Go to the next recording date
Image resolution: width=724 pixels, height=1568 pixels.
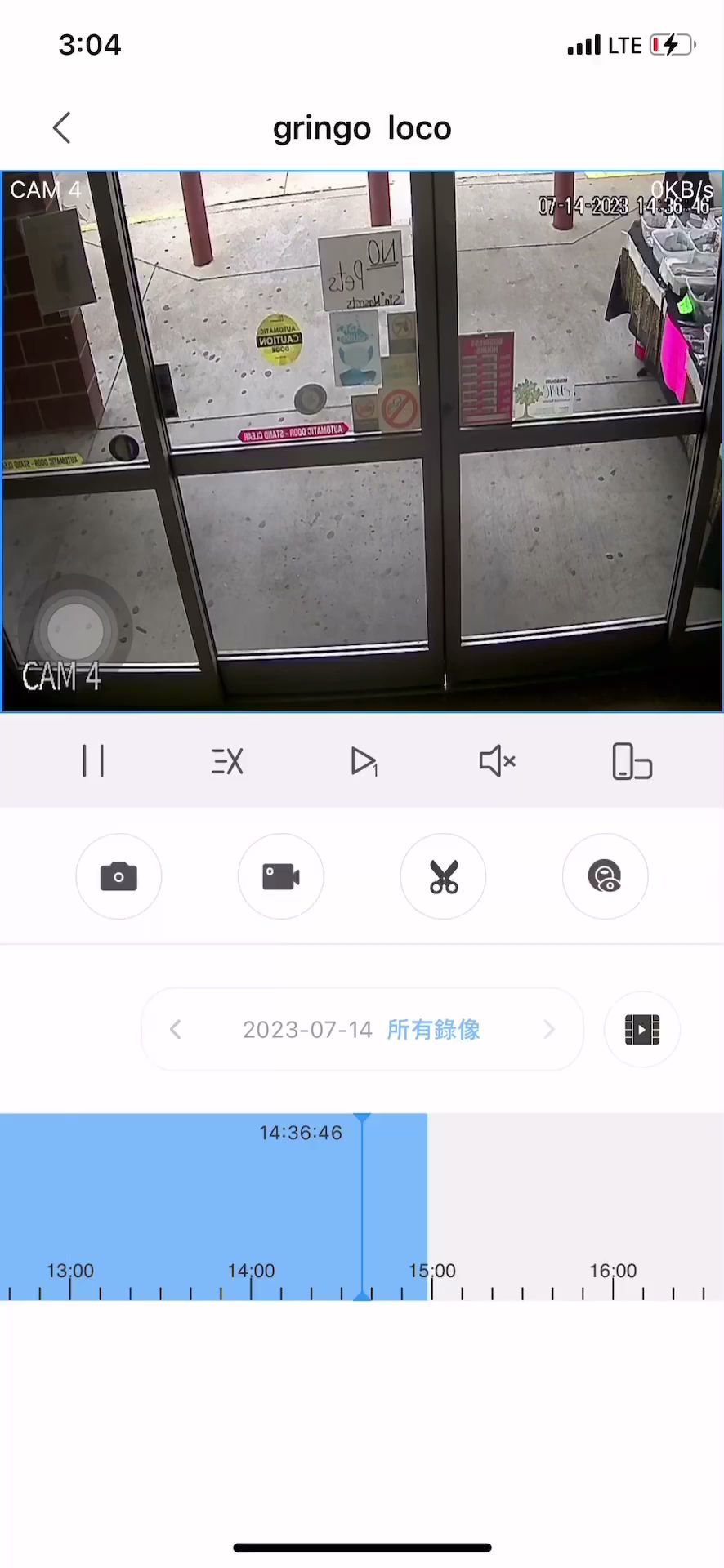(x=549, y=1029)
